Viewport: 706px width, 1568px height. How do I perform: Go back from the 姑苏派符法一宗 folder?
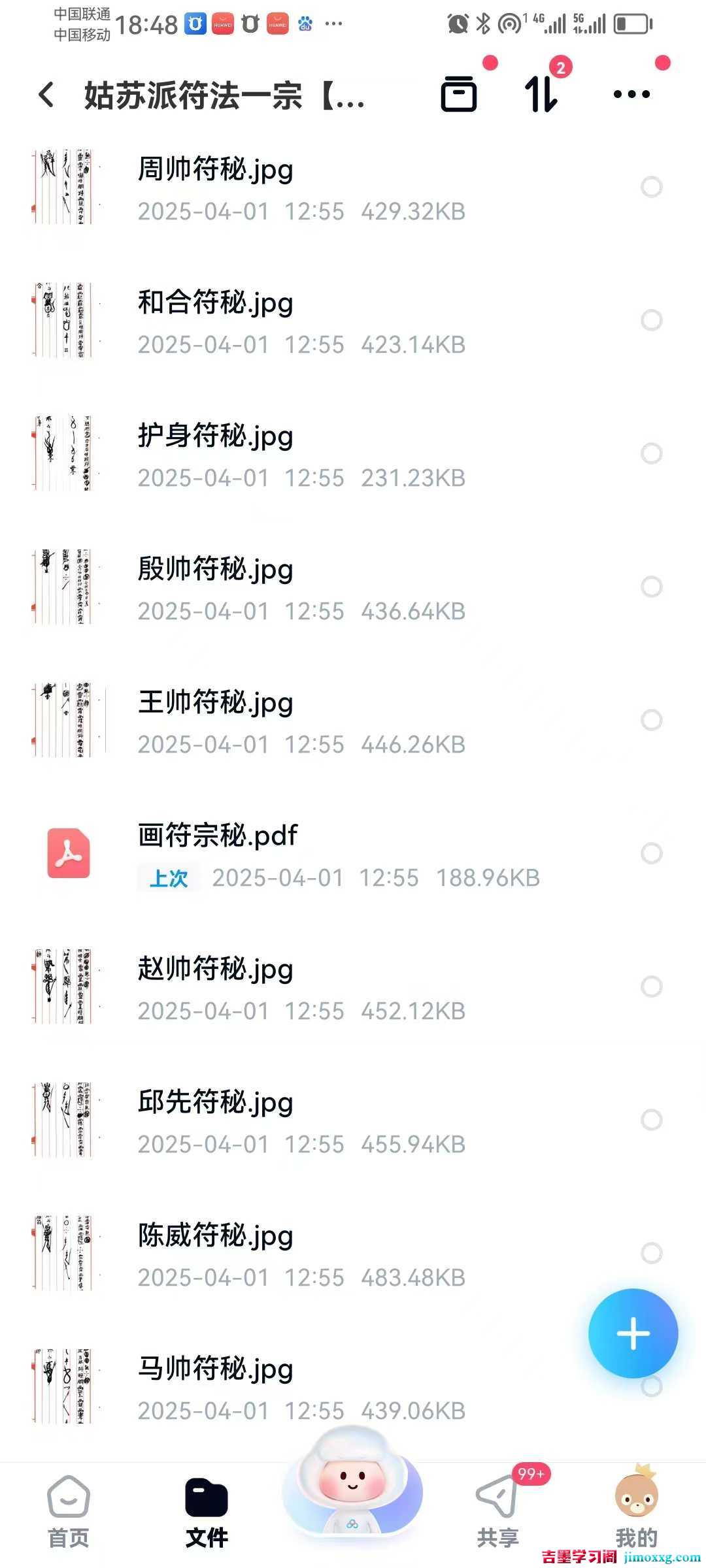(x=46, y=95)
